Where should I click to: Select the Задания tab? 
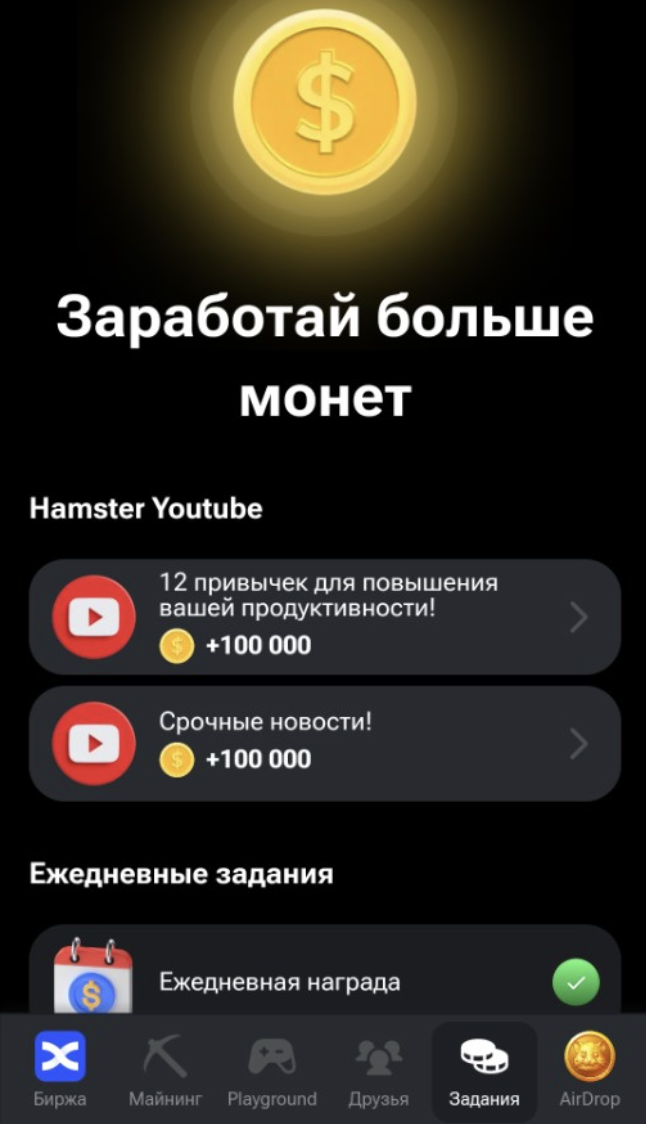(484, 1070)
